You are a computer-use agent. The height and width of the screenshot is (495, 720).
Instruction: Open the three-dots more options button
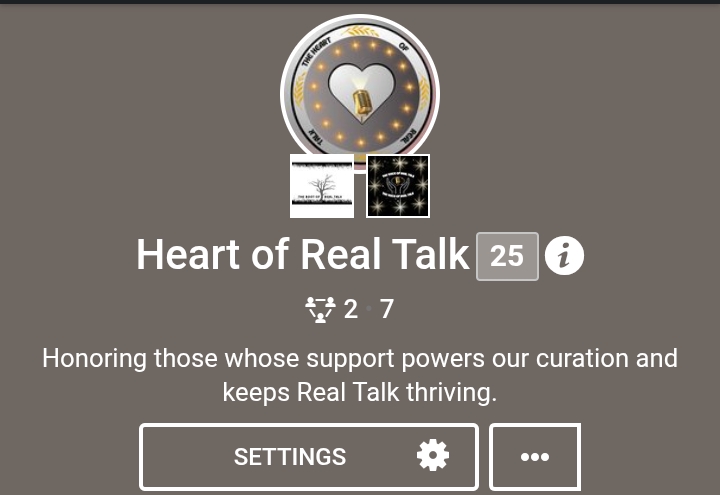[535, 457]
